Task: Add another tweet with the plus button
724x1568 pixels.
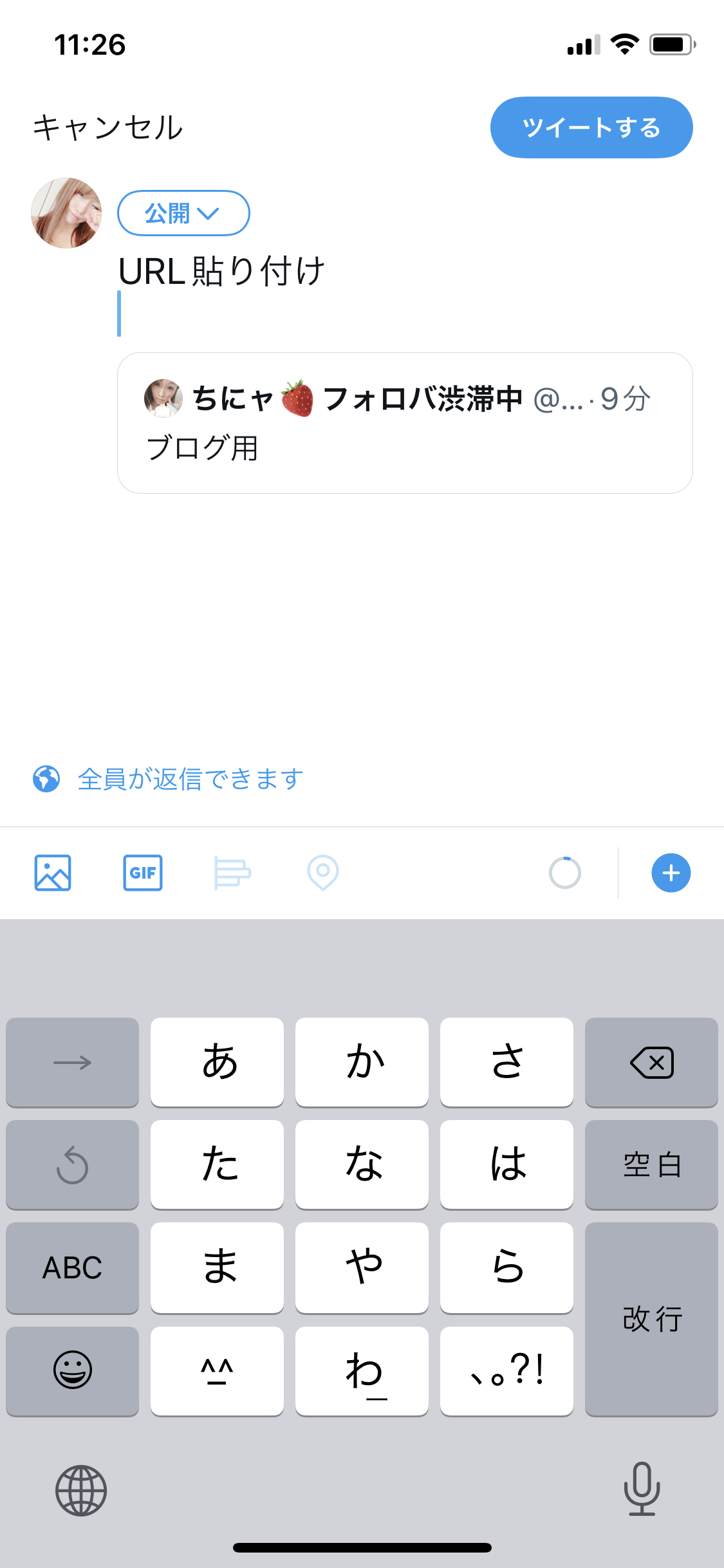Action: pyautogui.click(x=671, y=873)
